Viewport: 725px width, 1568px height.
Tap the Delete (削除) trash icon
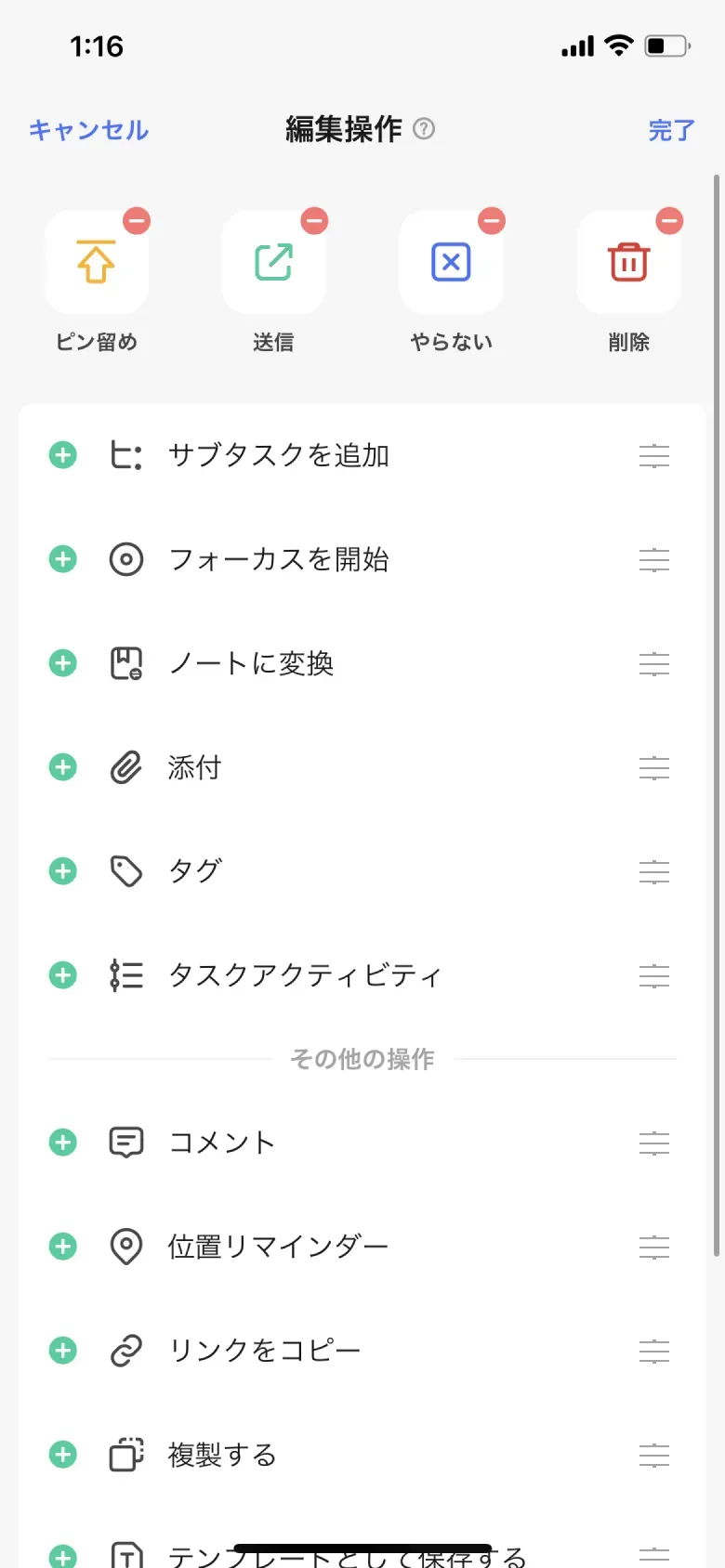628,261
